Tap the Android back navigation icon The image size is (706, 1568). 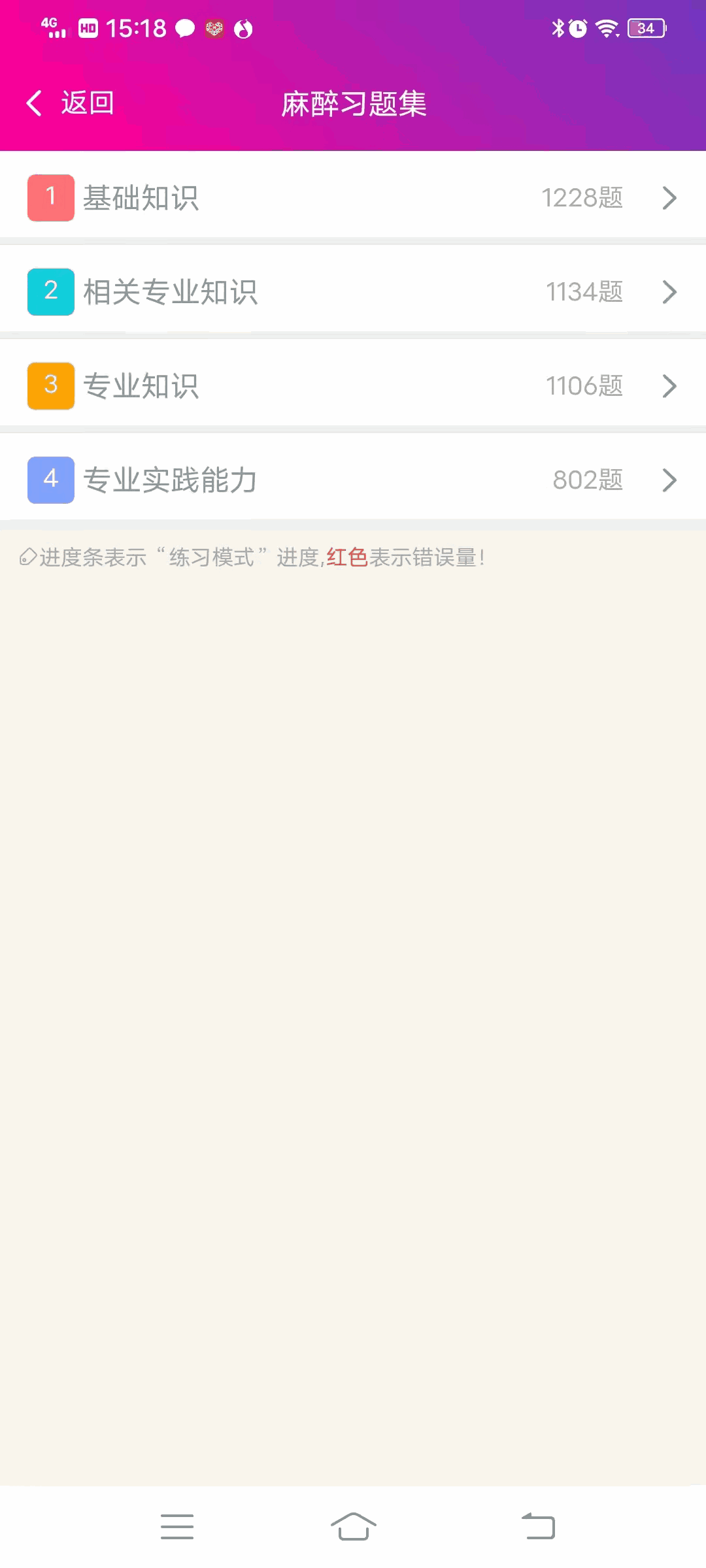coord(537,1526)
